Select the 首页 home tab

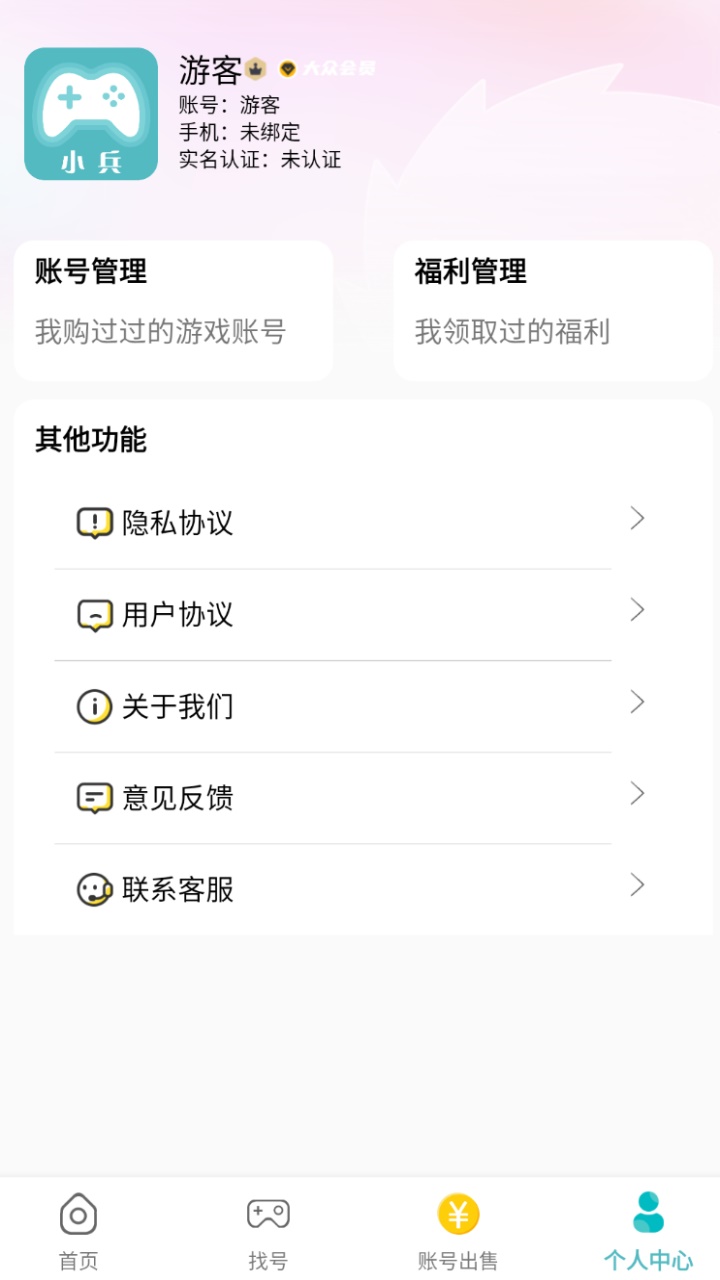77,1230
